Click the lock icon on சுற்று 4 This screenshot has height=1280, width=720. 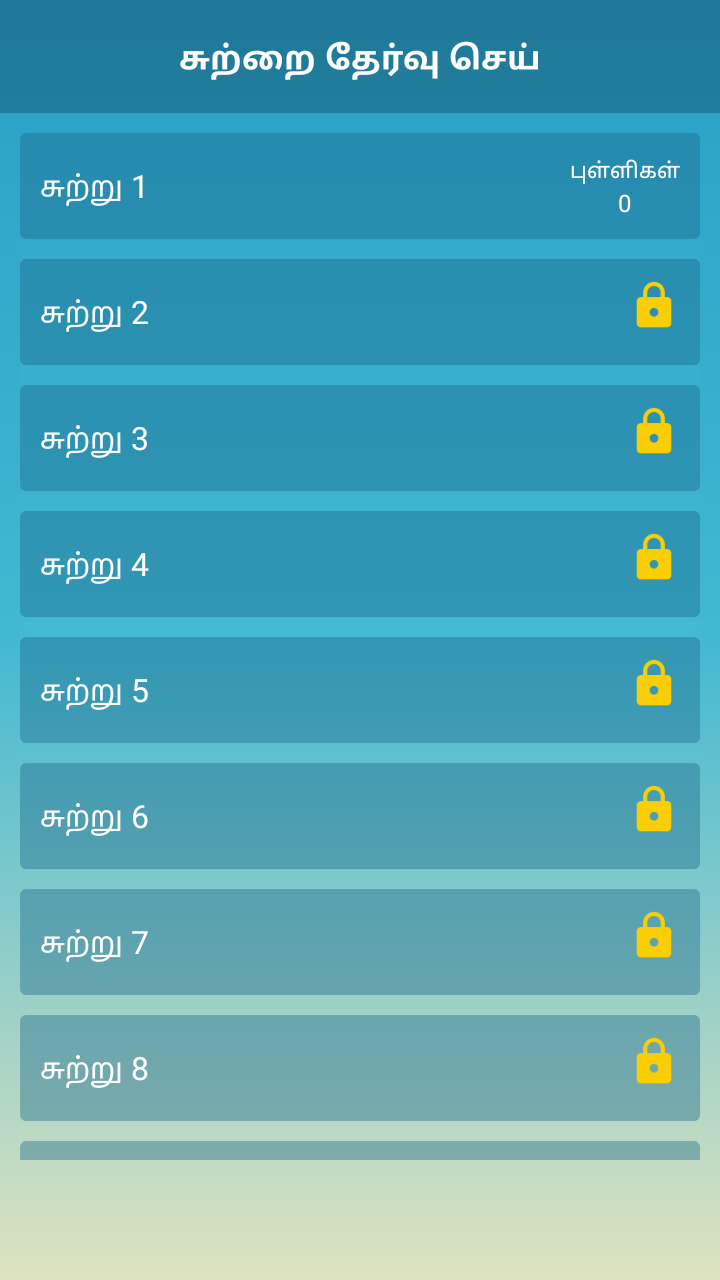point(654,557)
